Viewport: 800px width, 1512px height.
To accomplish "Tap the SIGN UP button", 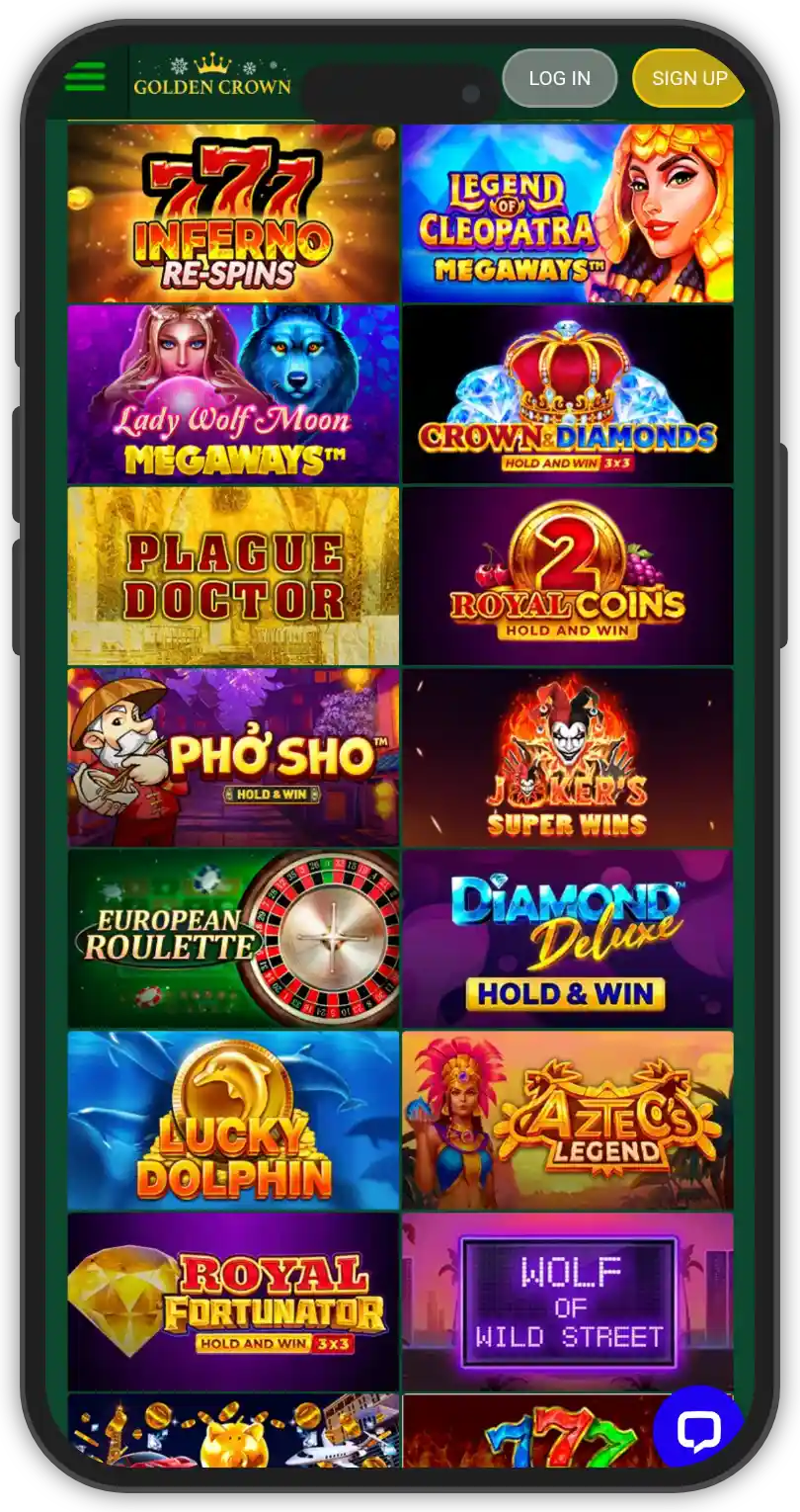I will (687, 78).
